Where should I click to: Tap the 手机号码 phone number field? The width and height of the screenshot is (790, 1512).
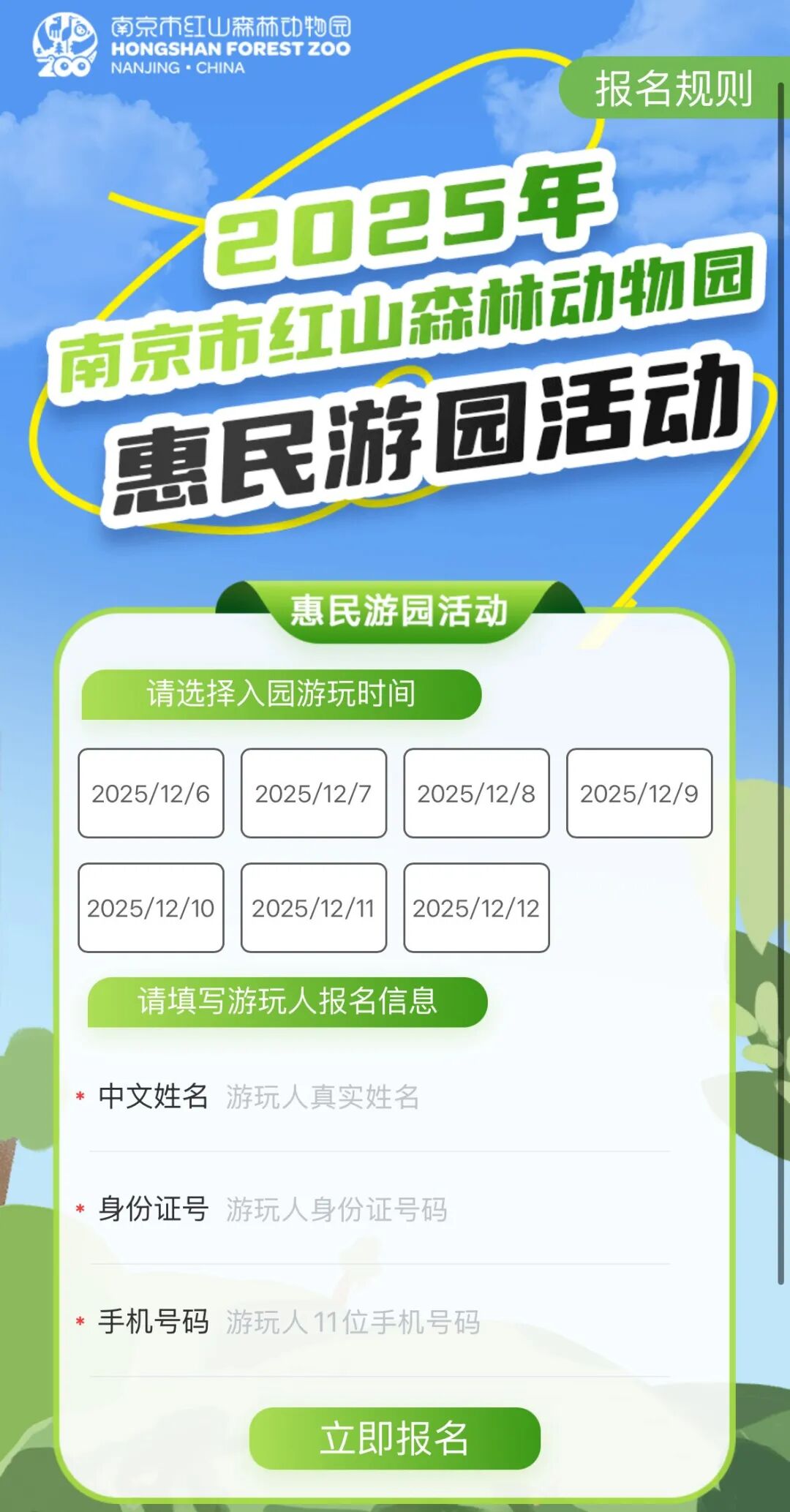pos(439,1323)
